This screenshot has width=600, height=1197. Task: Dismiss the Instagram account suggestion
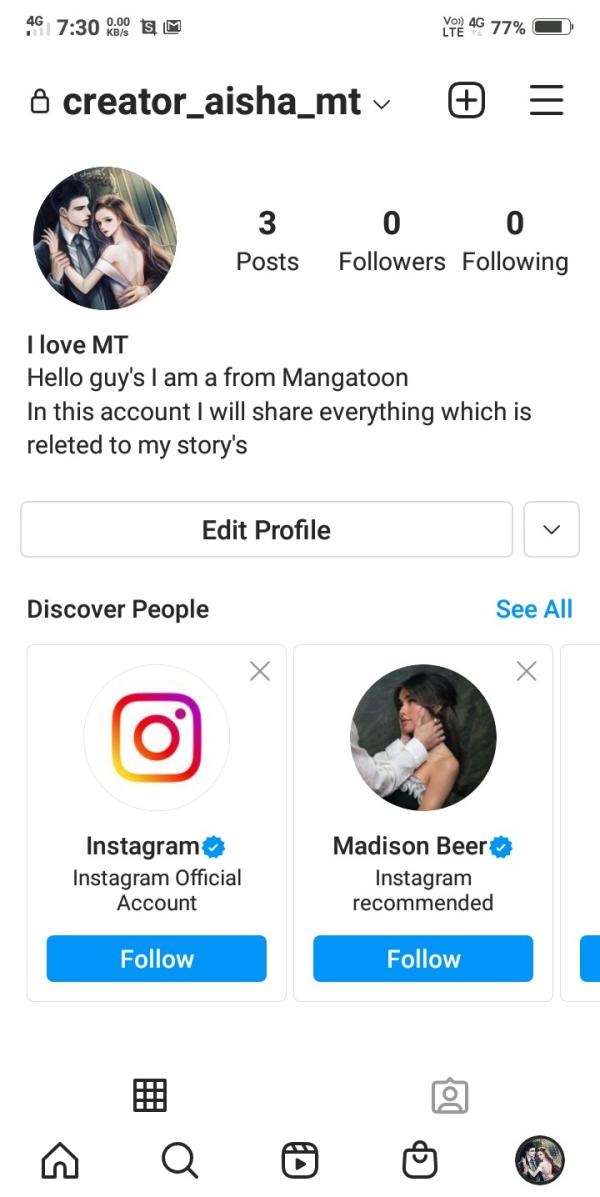pos(260,672)
